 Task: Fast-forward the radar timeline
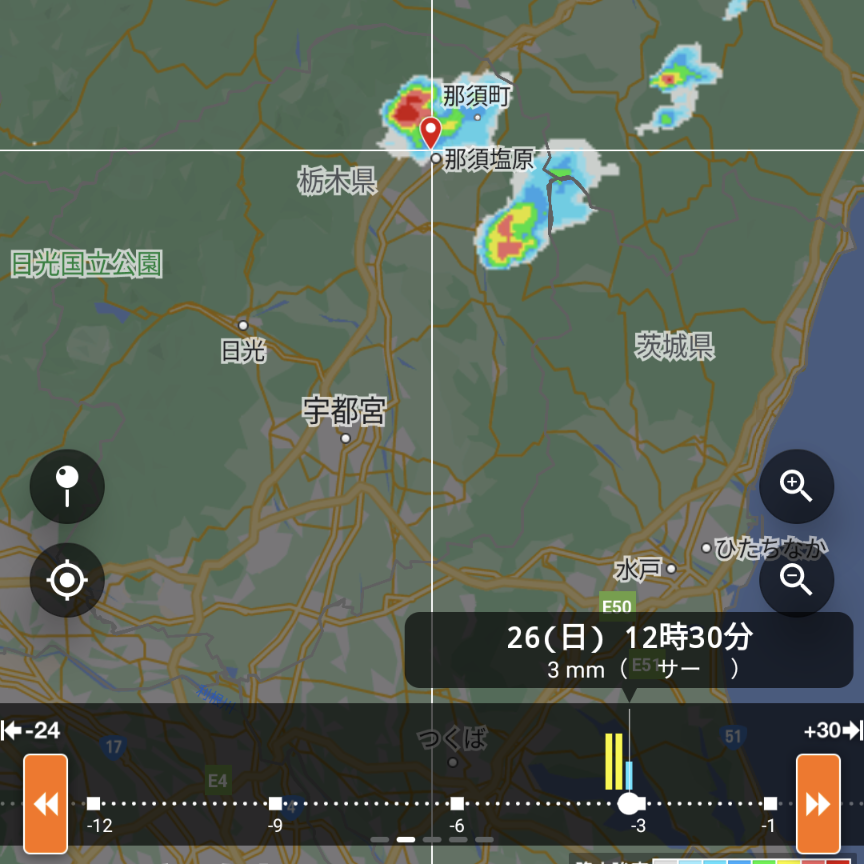point(818,803)
